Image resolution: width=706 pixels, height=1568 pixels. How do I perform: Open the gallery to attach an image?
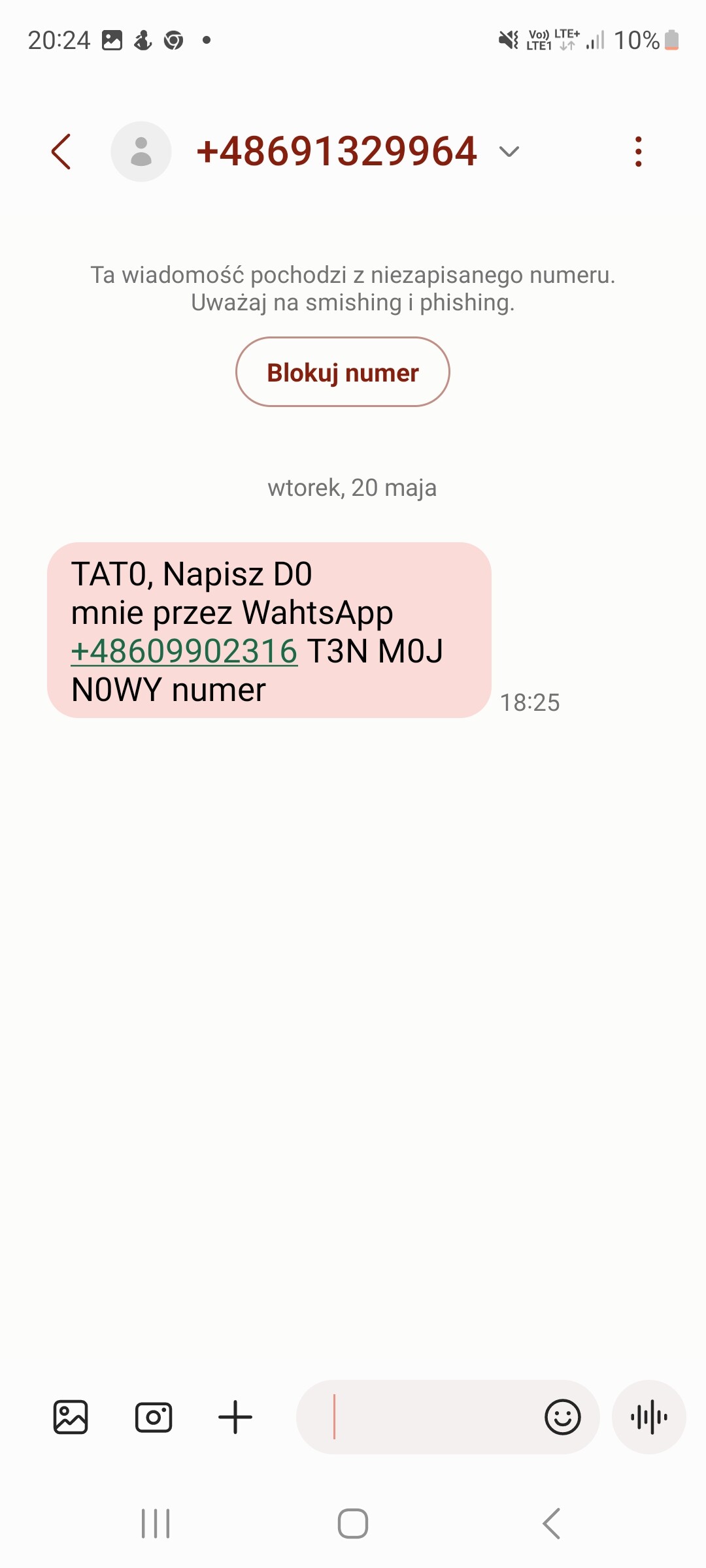click(x=71, y=1417)
